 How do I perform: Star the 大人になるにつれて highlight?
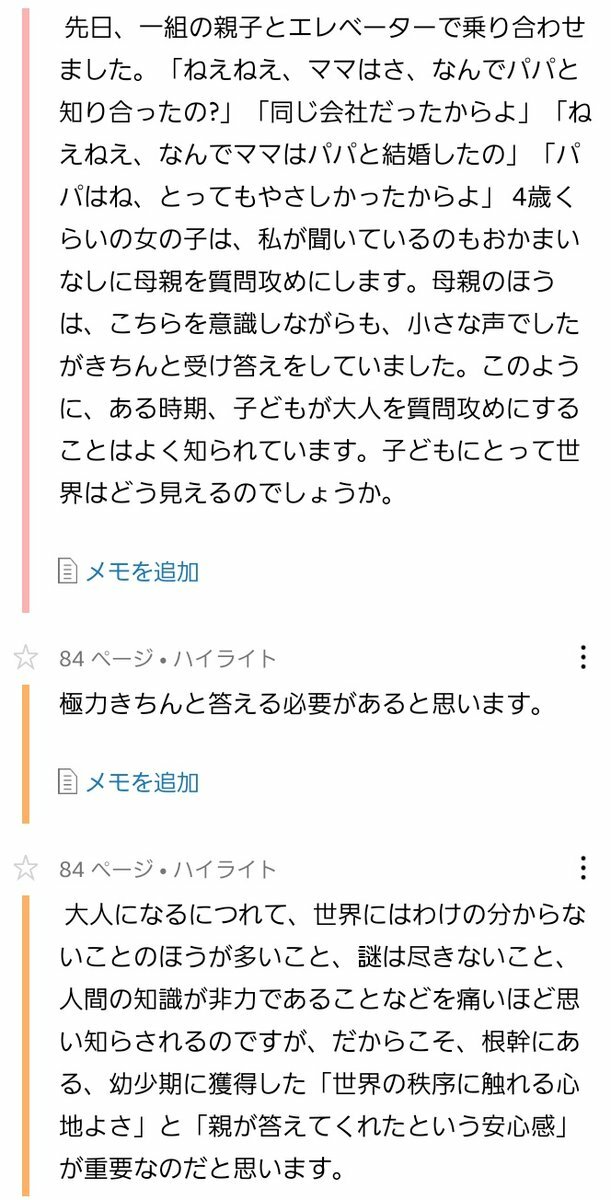coord(26,868)
